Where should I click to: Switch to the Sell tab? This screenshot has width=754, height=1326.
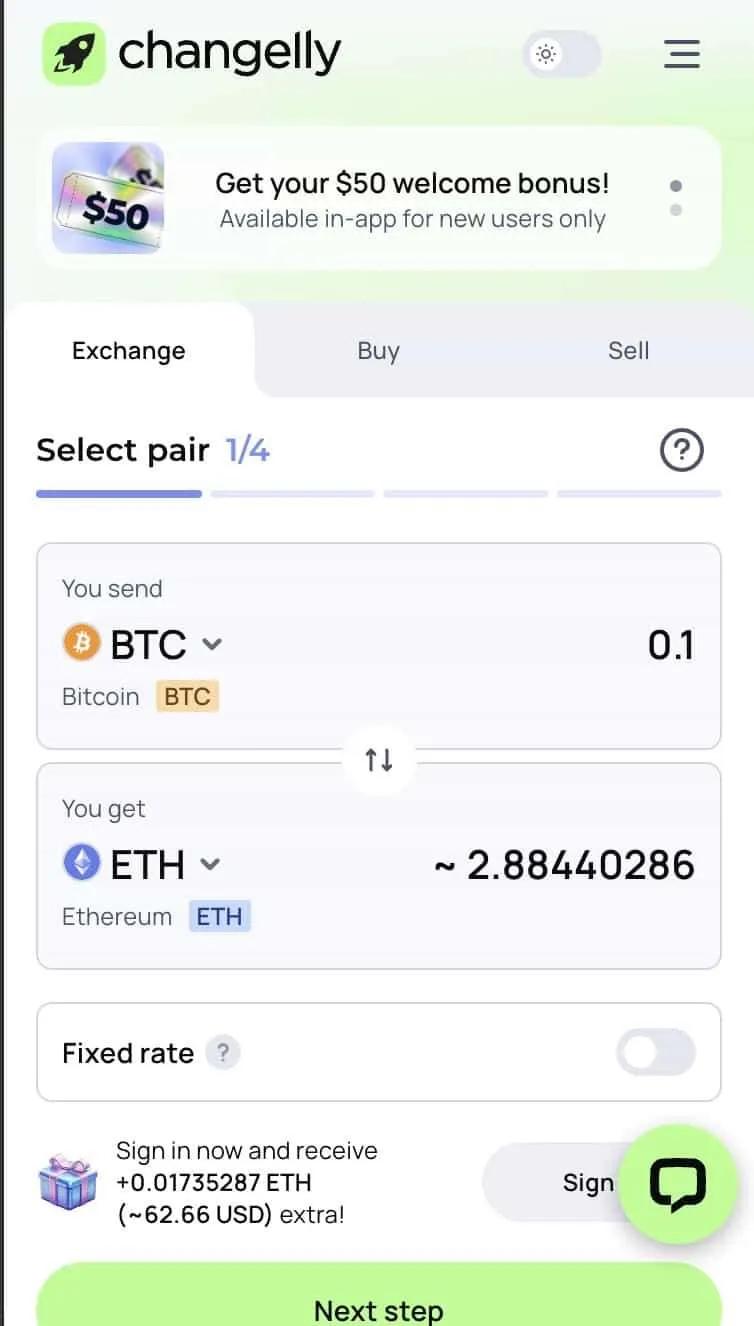pos(628,351)
